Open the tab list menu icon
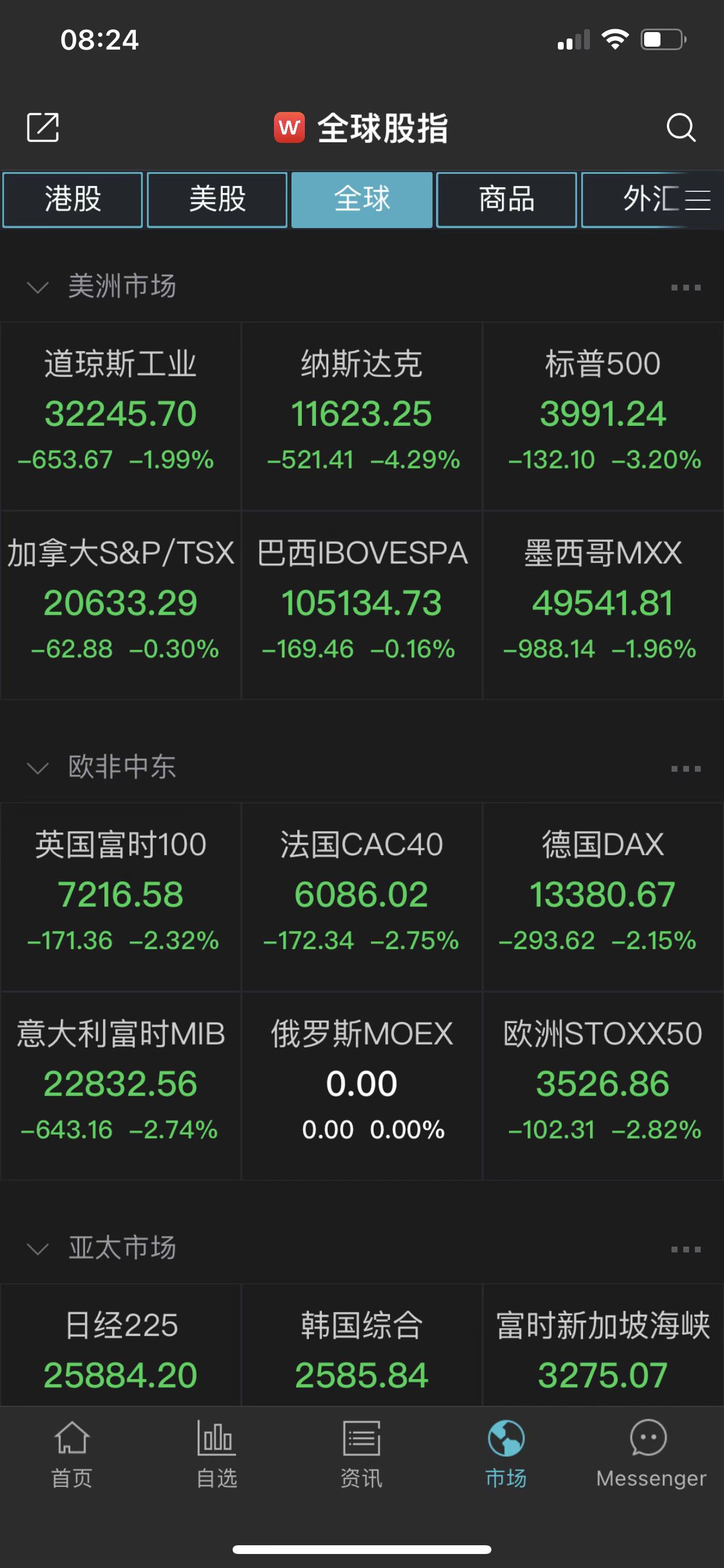 pyautogui.click(x=697, y=199)
